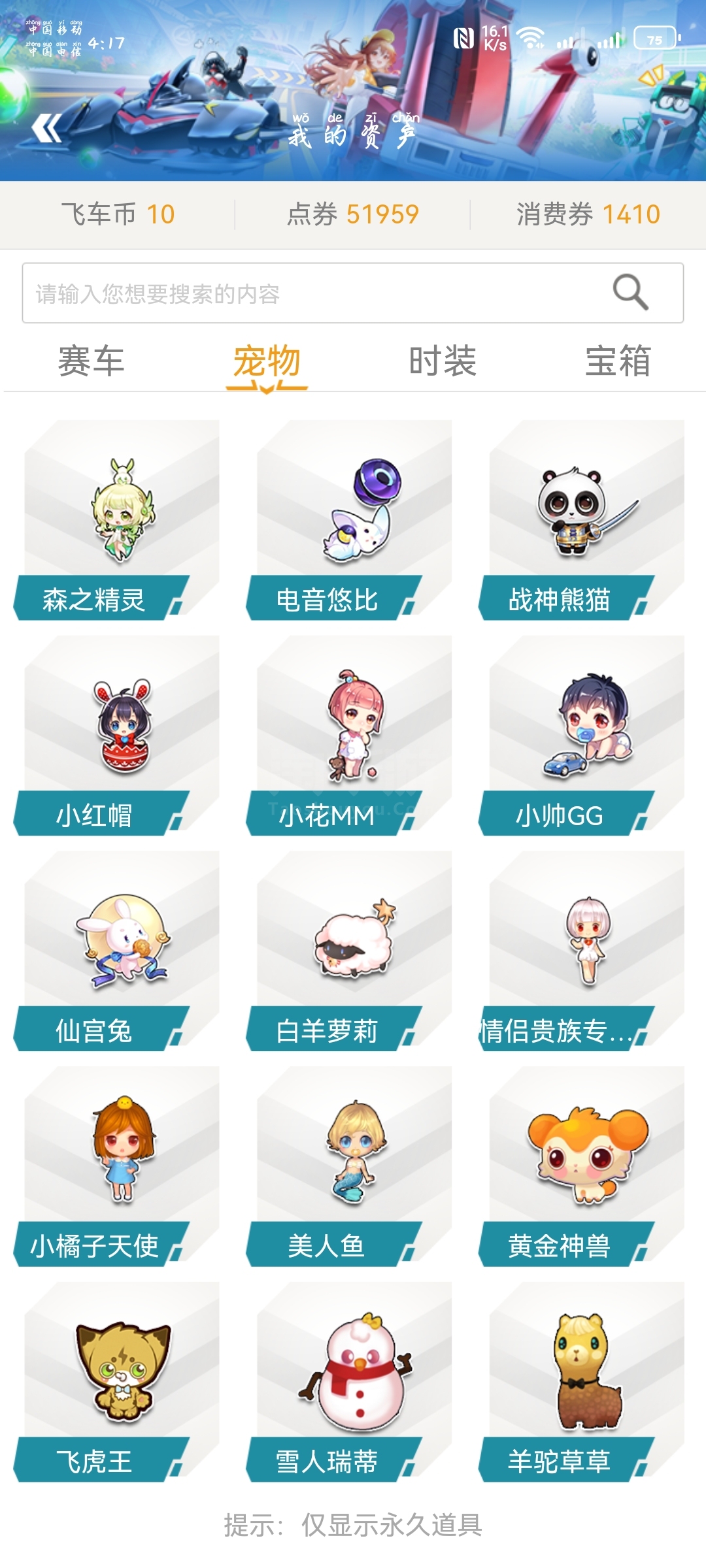Tap the magnifier search icon
Viewport: 706px width, 1568px height.
tap(631, 292)
